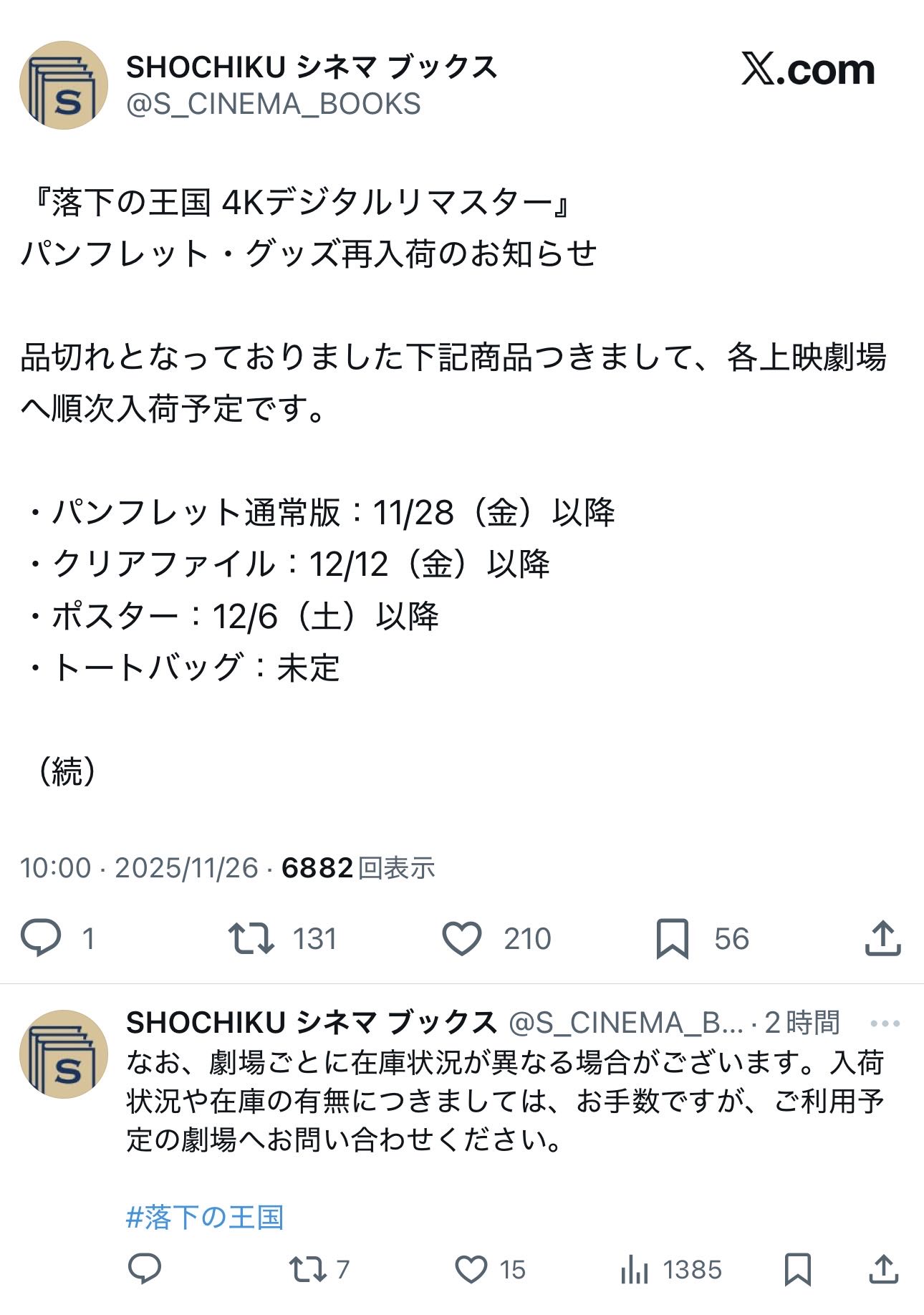924x1315 pixels.
Task: Open @S_CINEMA_BOOKS handle on main post
Action: pos(273,105)
